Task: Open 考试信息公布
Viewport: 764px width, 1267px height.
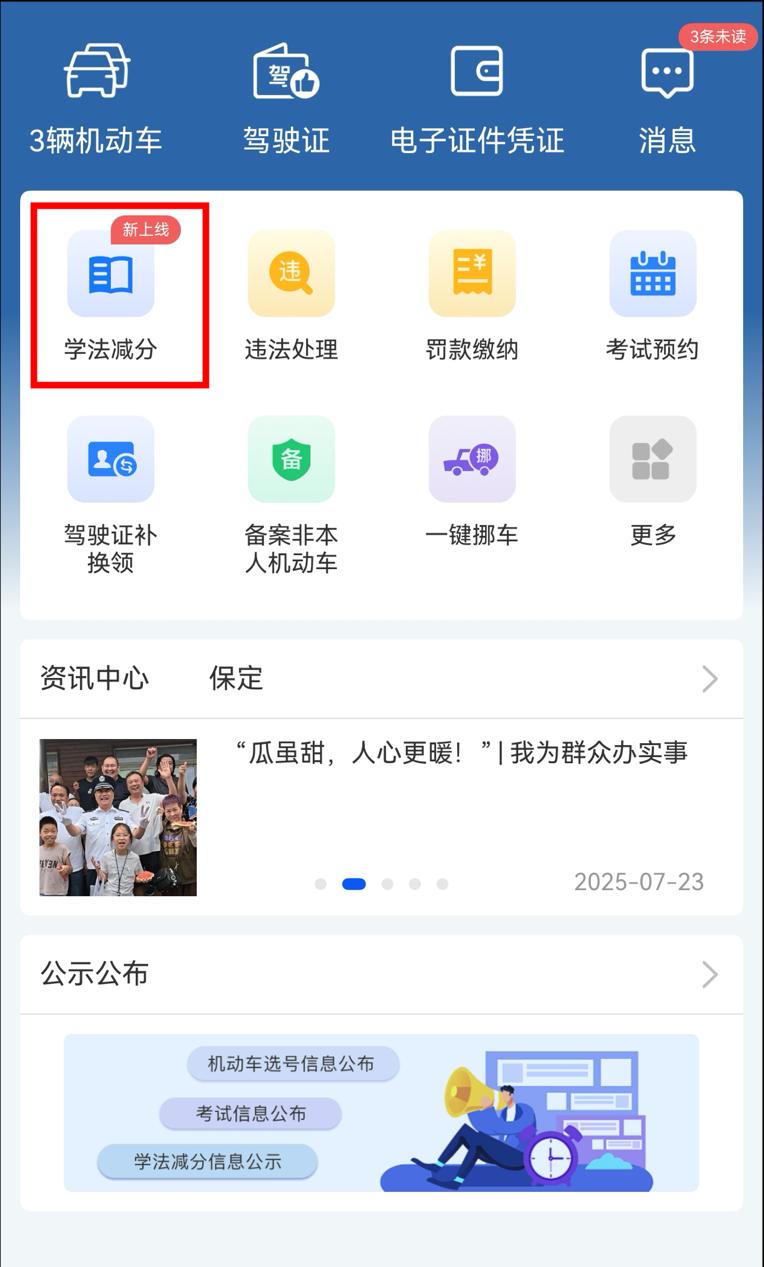Action: (x=250, y=1113)
